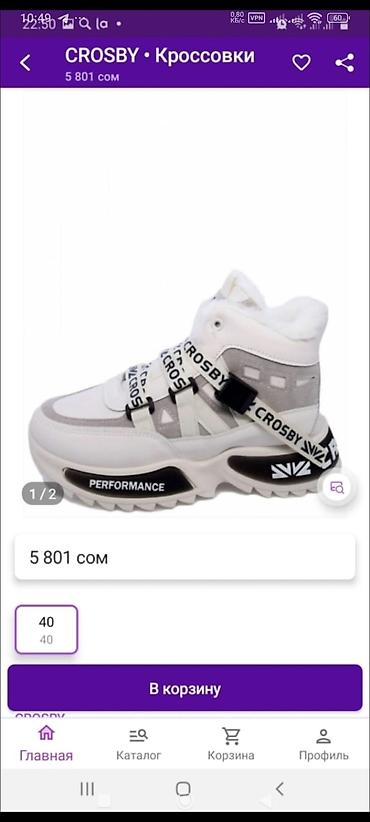Go to the Корзина tab
370x822 pixels.
[x=231, y=744]
